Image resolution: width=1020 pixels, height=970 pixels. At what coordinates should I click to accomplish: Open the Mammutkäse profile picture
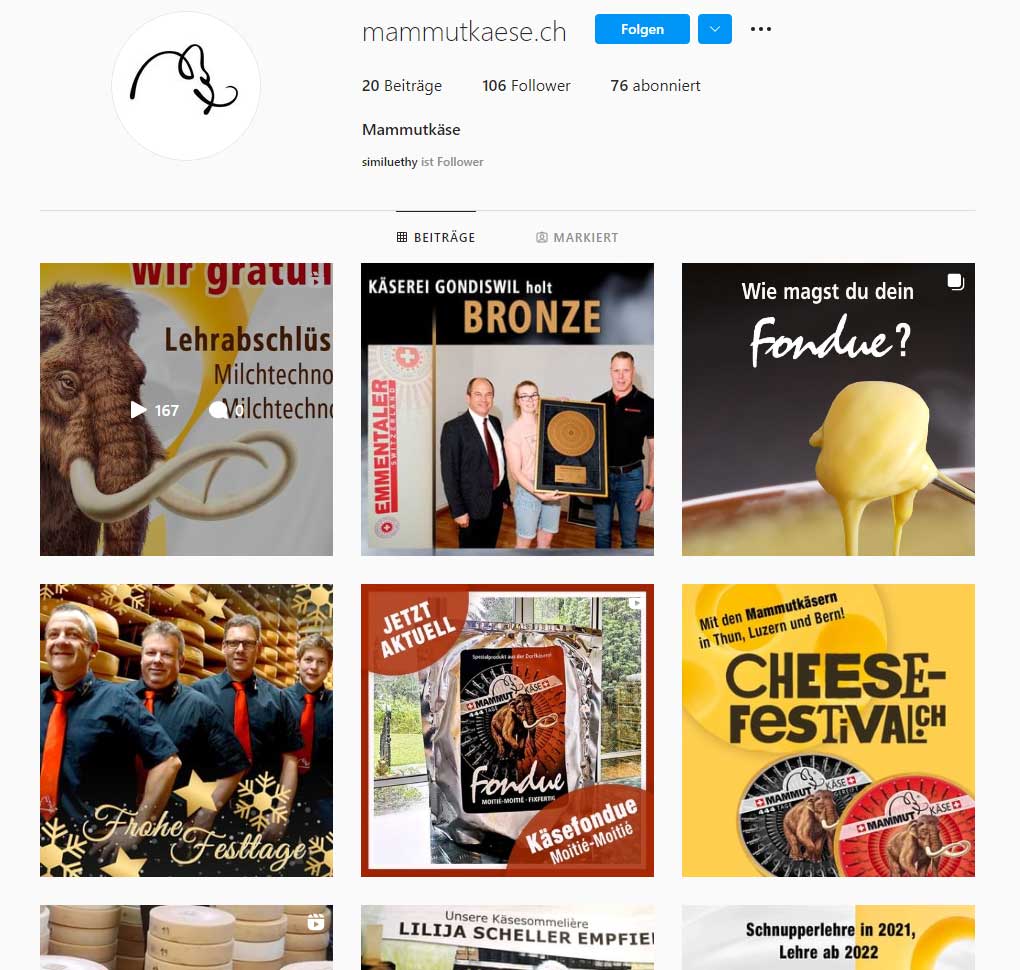click(x=186, y=86)
